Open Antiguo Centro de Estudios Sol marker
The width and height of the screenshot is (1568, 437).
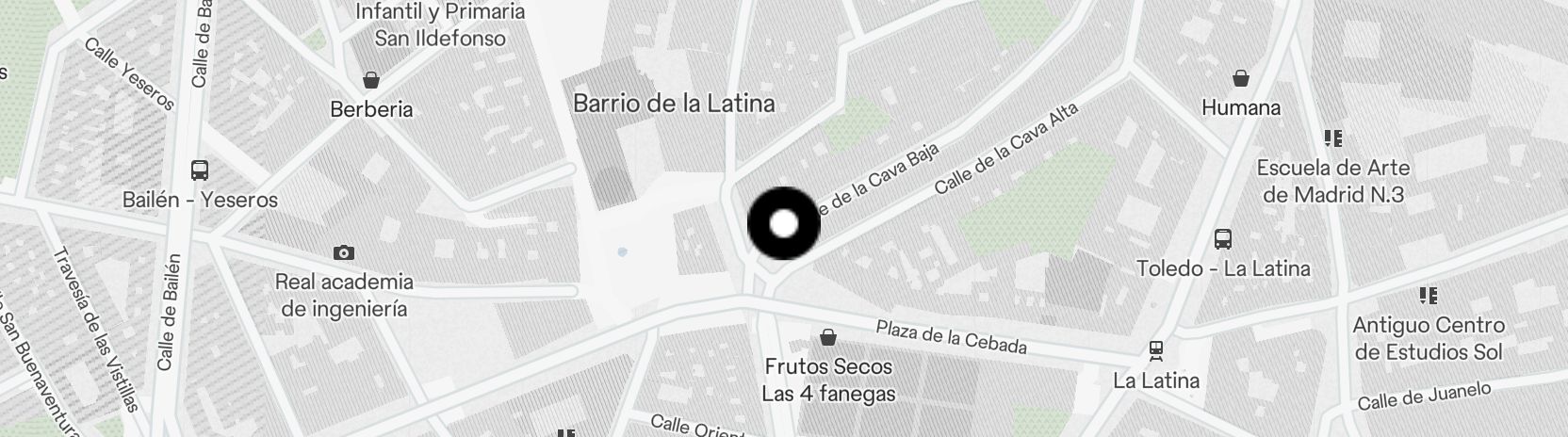[1428, 297]
